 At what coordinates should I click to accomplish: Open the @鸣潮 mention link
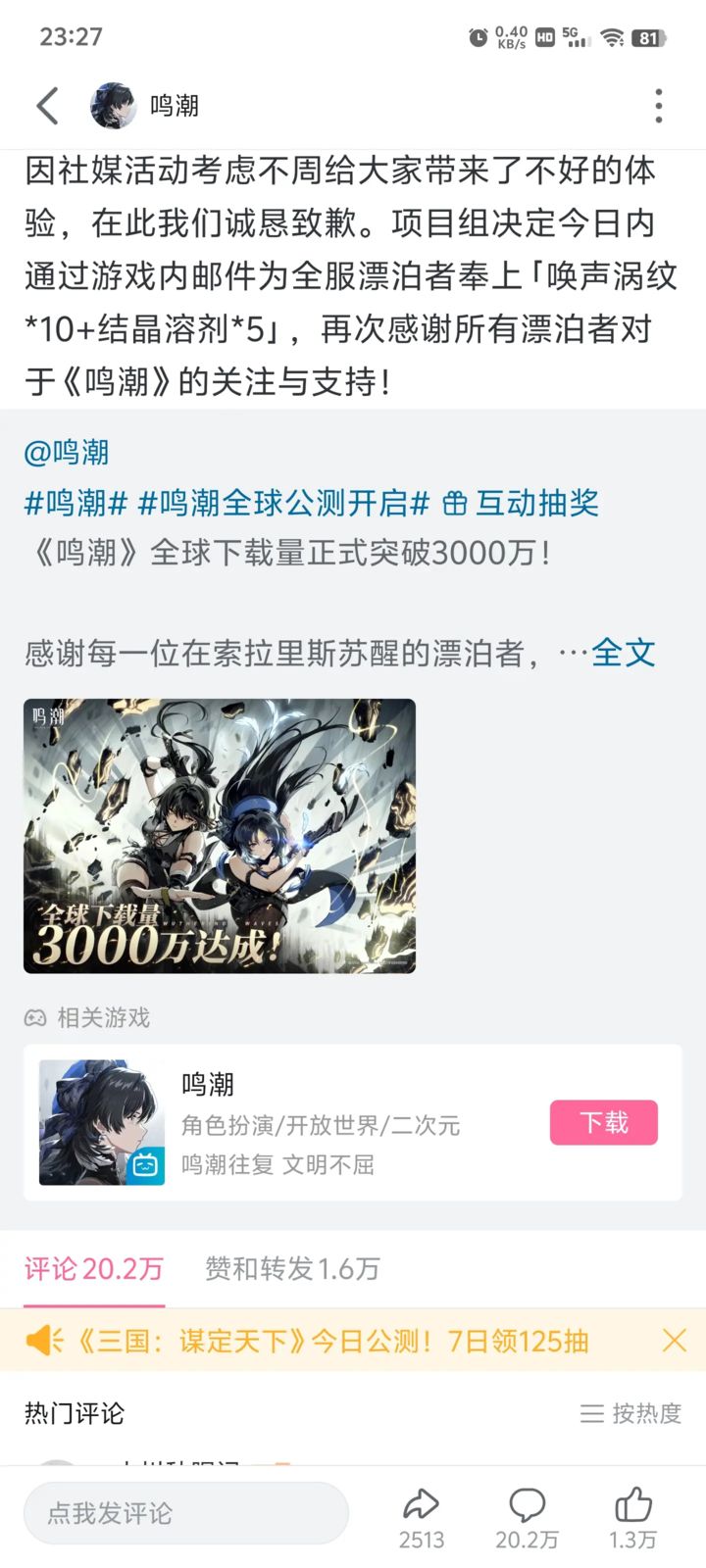[67, 453]
